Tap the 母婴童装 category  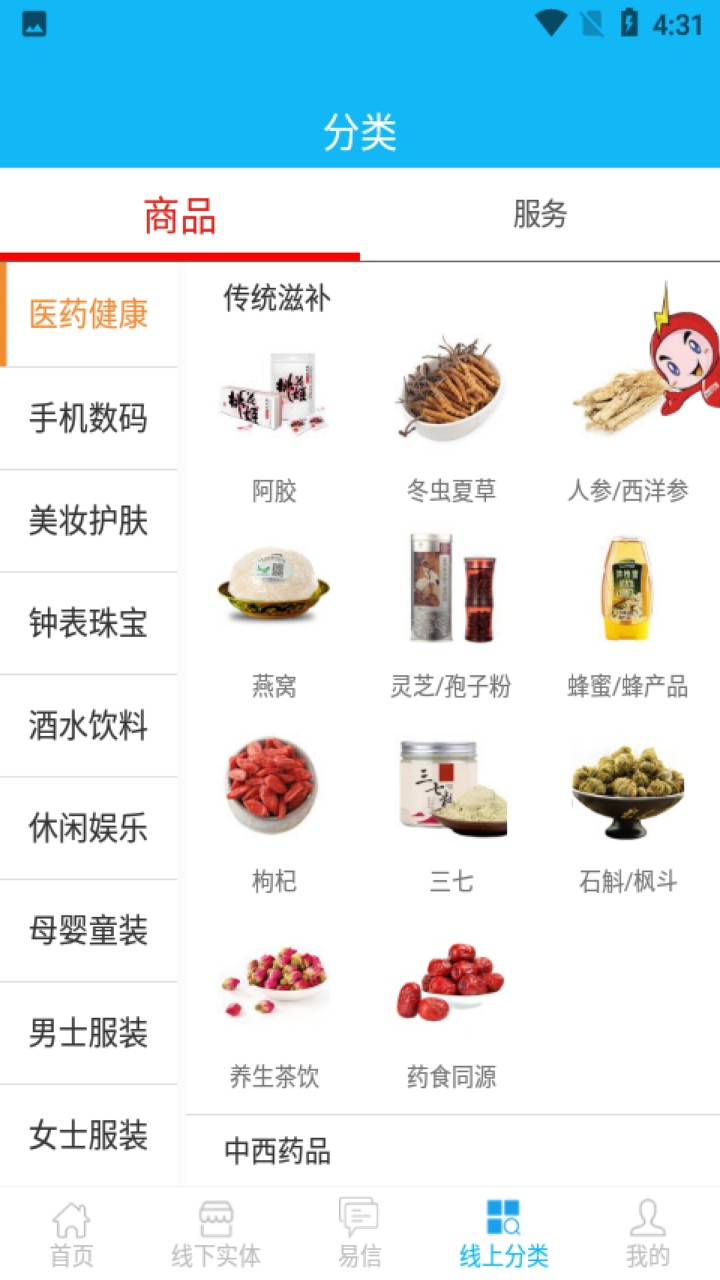[x=88, y=931]
